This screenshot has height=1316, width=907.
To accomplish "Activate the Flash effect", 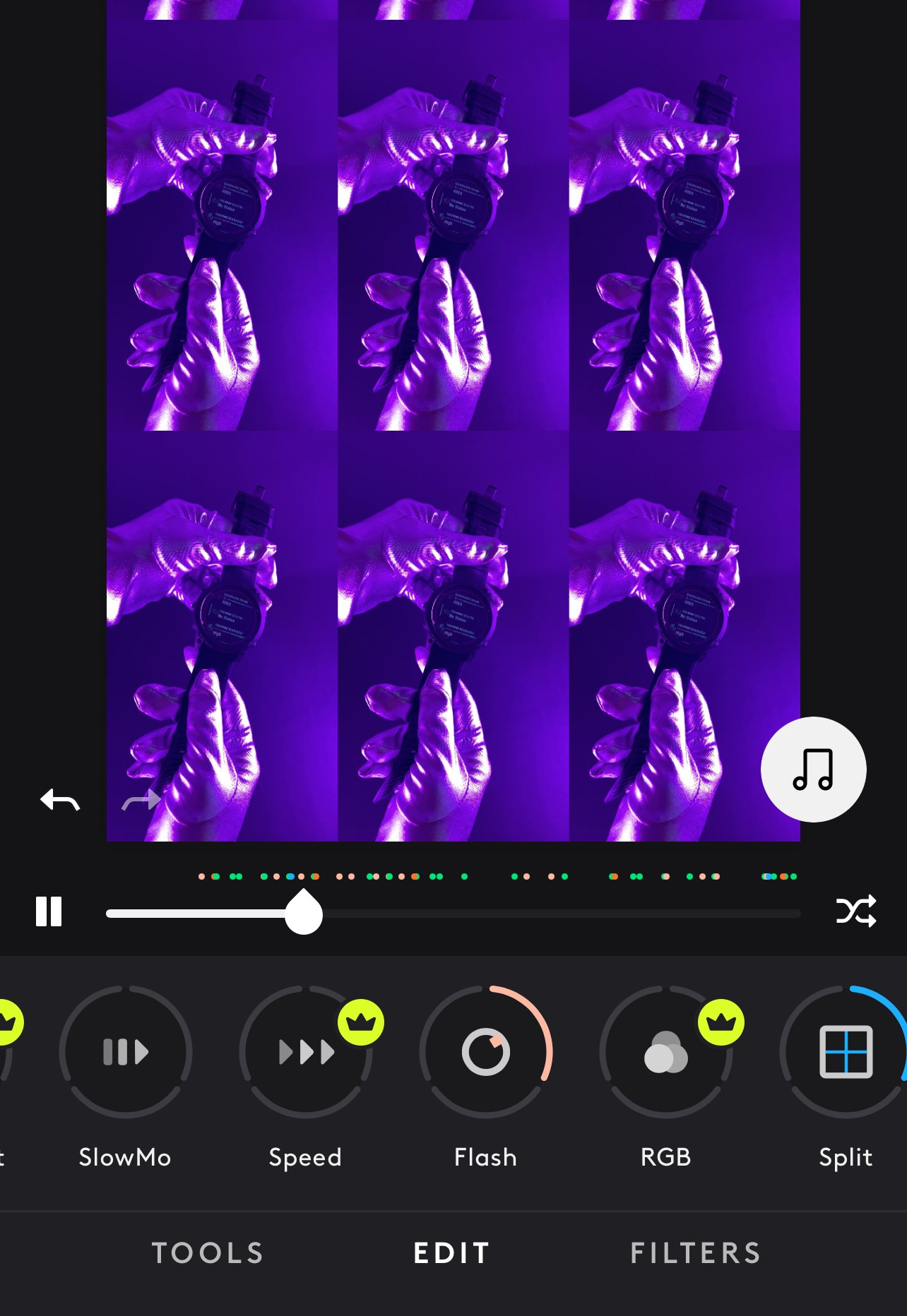I will (486, 1052).
